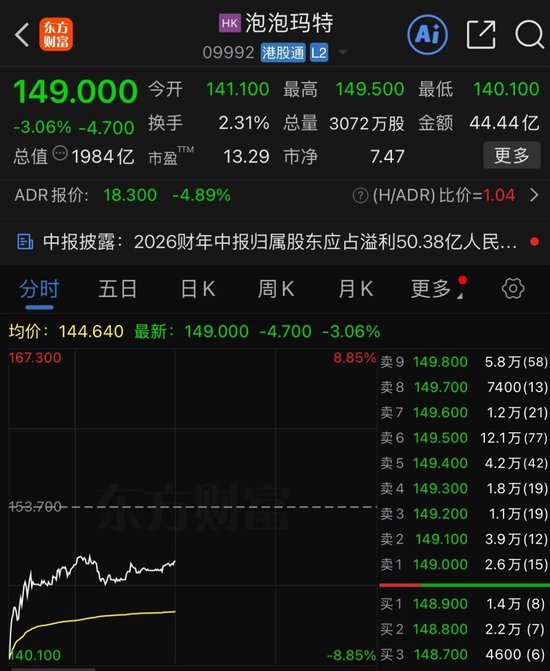This screenshot has height=671, width=550.
Task: Select the 分时 chart tab
Action: [39, 289]
